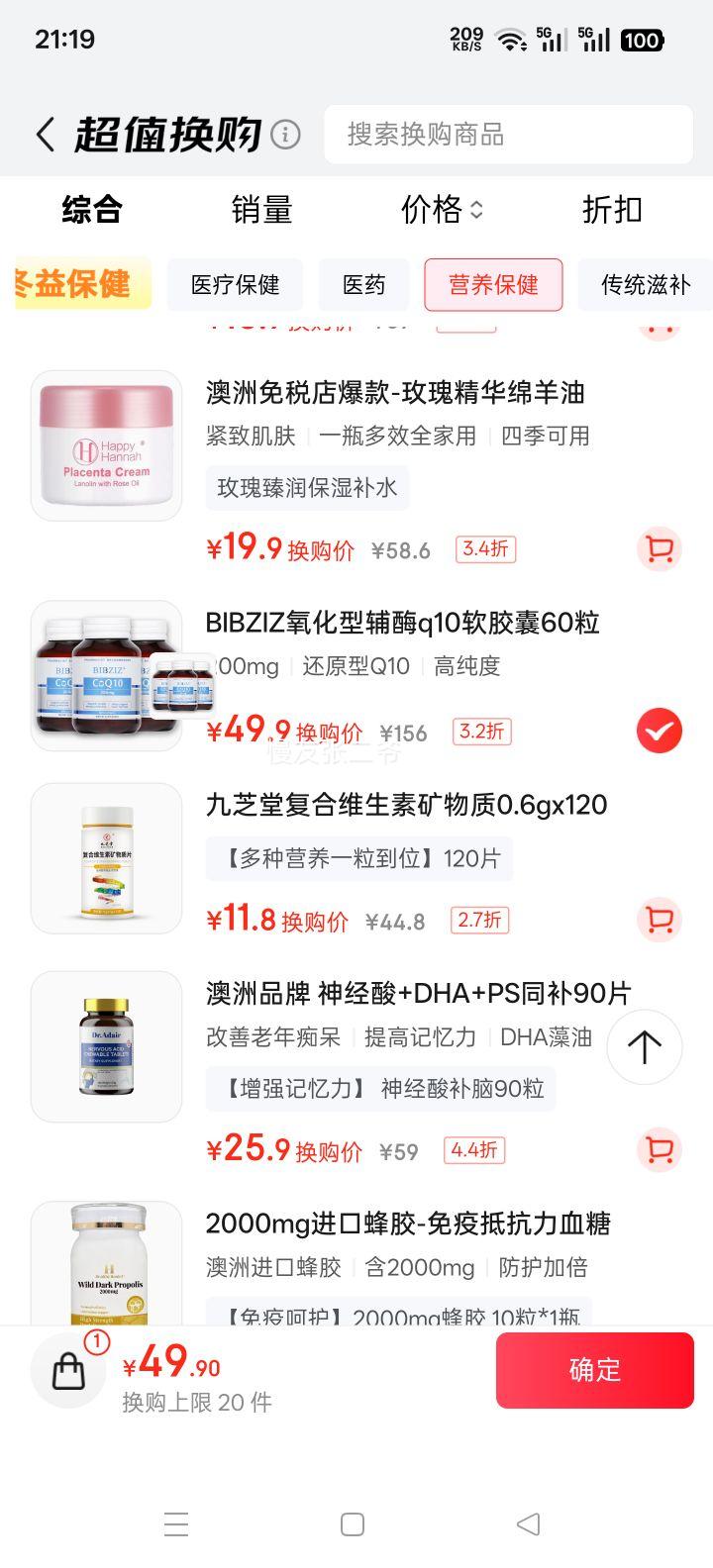Expand the 折扣 sorting option
Viewport: 713px width, 1568px height.
coord(611,211)
